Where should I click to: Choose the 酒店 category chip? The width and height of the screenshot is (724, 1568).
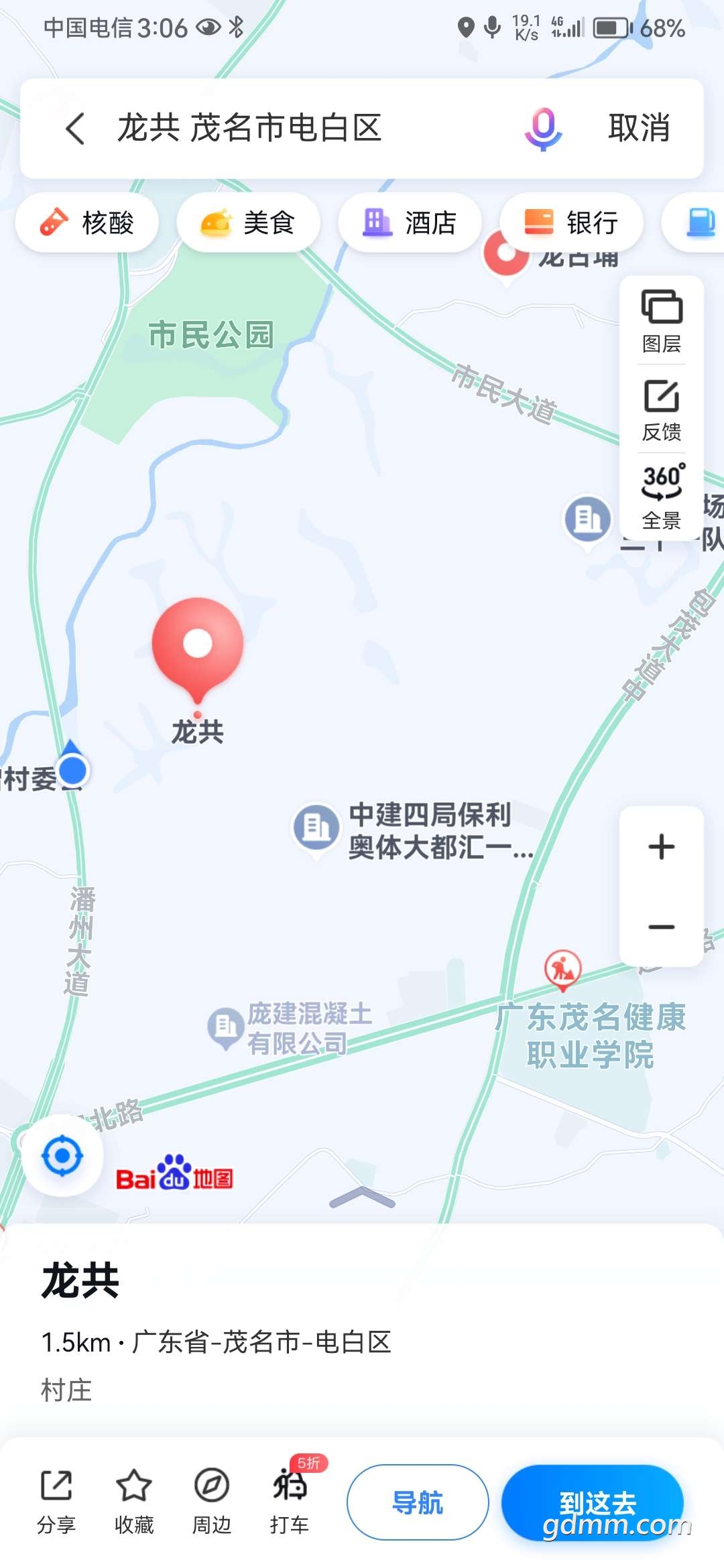[410, 222]
